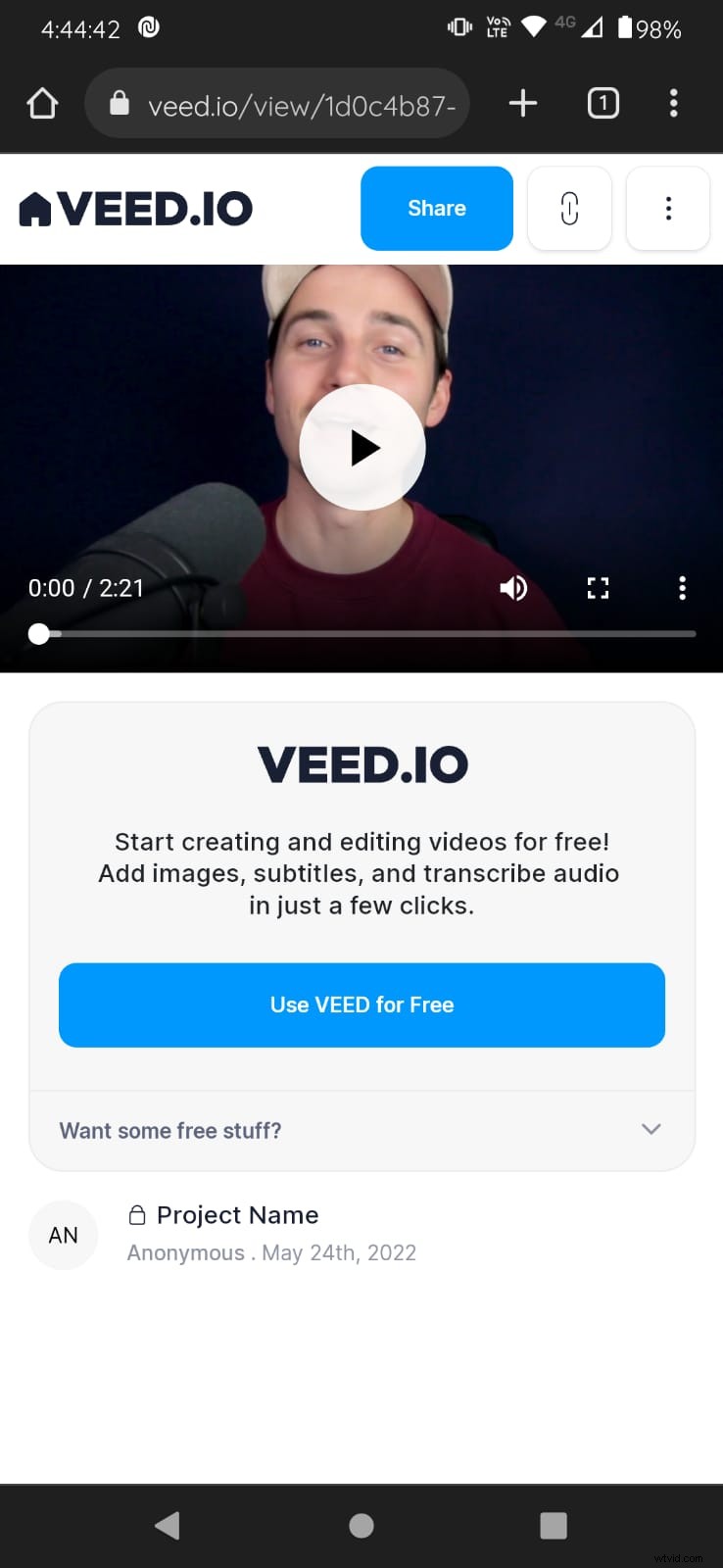Screen dimensions: 723x1568
Task: Open Chrome's three-dot browser menu
Action: point(673,103)
